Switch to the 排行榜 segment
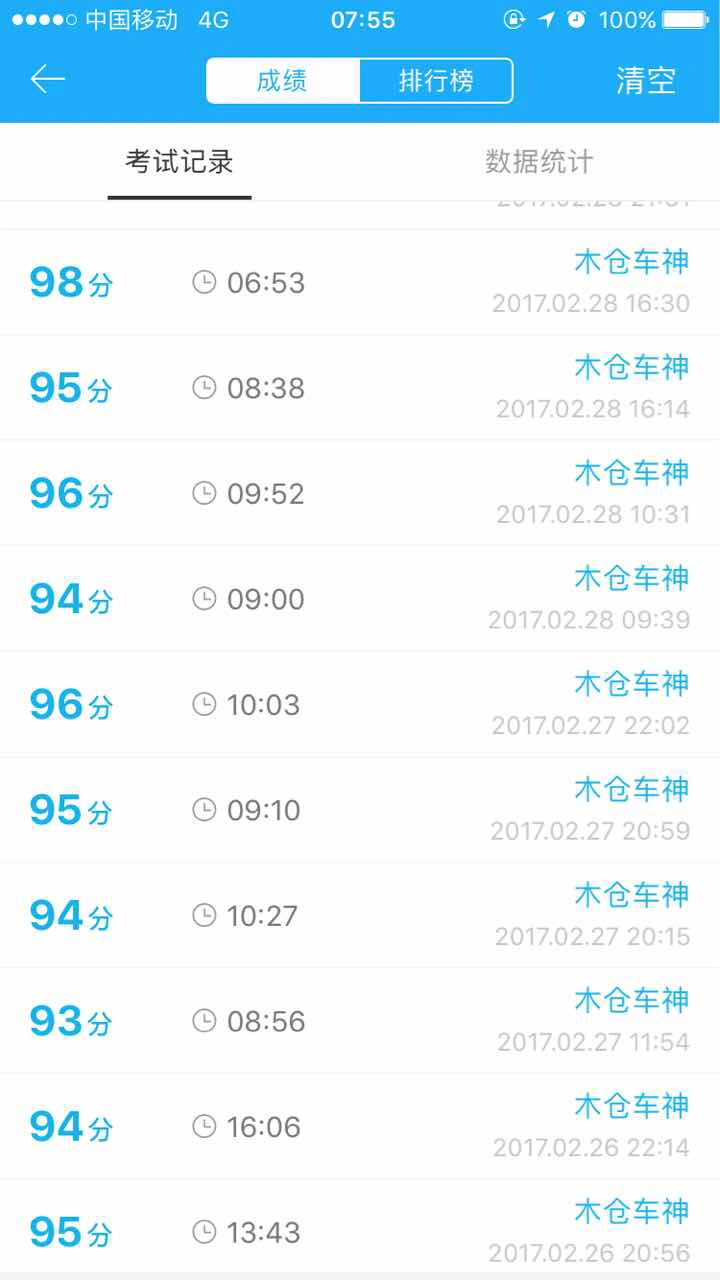 pyautogui.click(x=436, y=81)
